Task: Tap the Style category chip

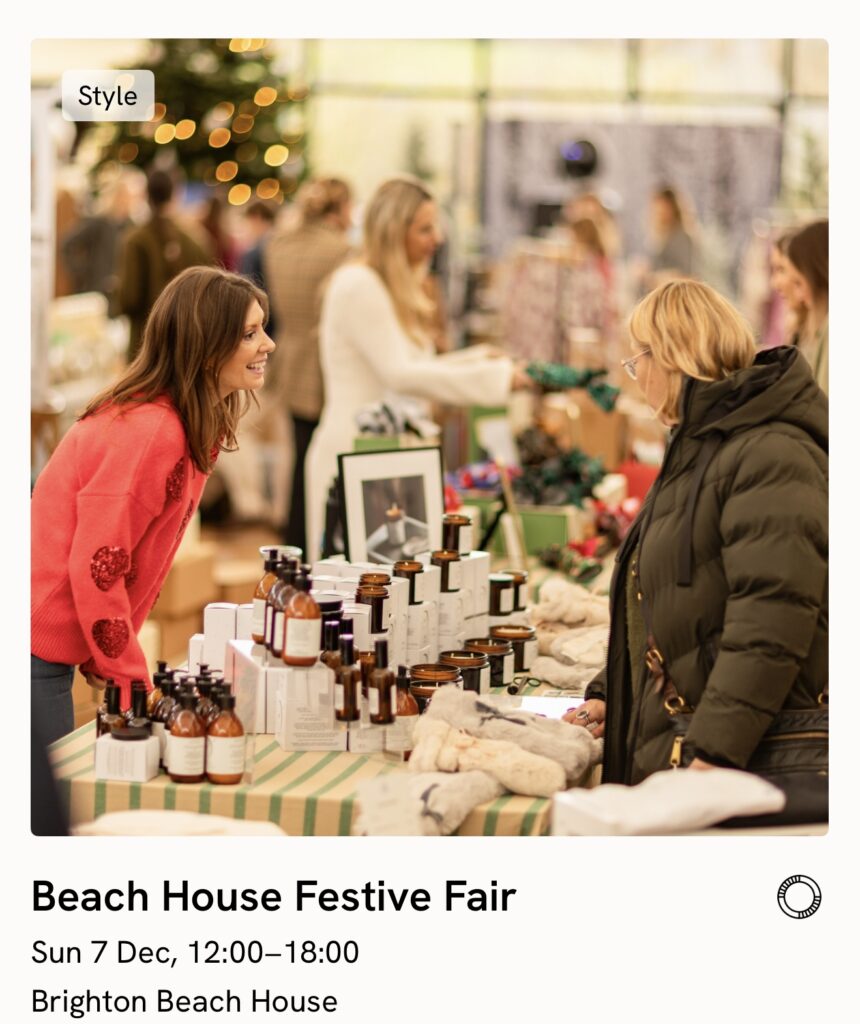Action: 108,96
